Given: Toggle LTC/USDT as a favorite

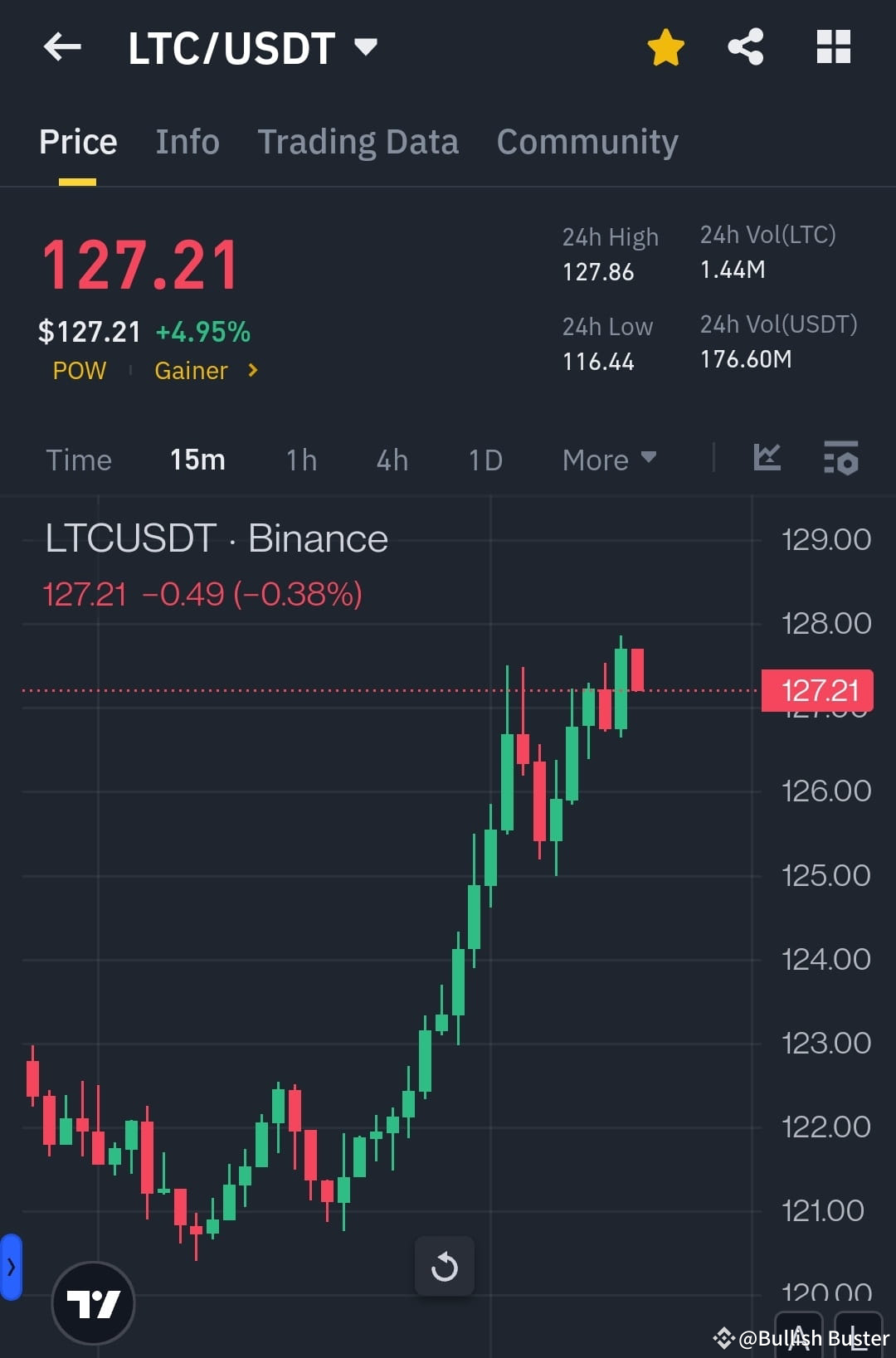Looking at the screenshot, I should point(665,47).
